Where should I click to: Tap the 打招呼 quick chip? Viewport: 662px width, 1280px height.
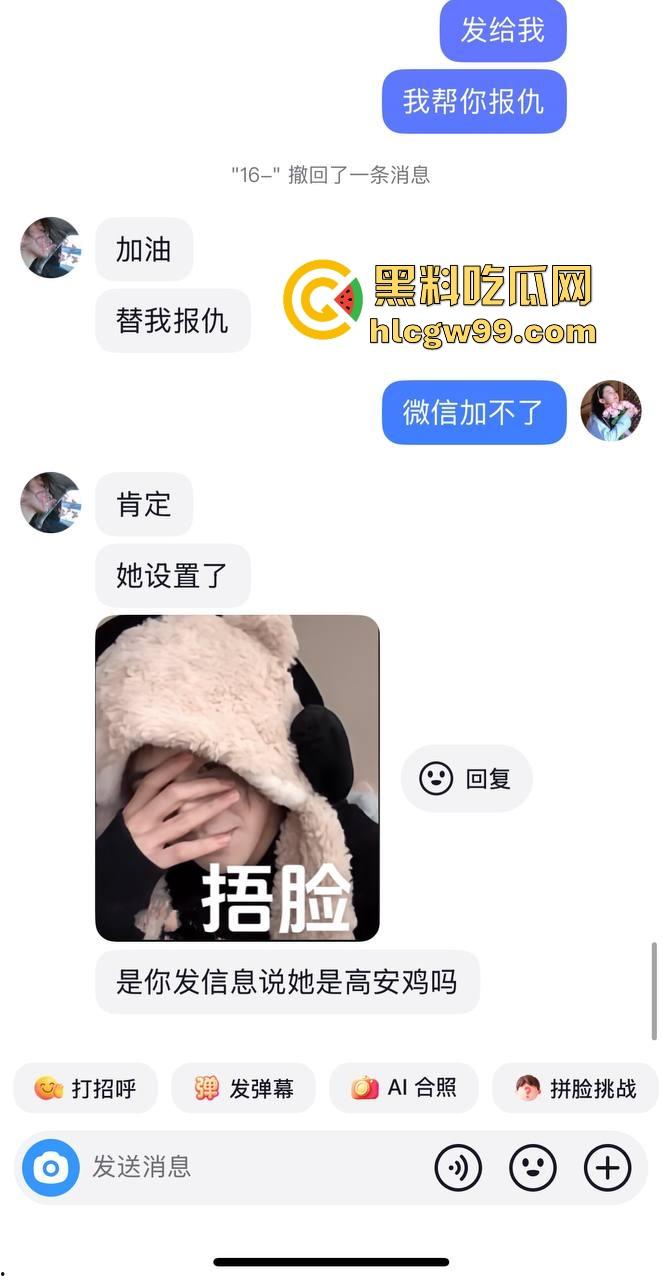(85, 1088)
